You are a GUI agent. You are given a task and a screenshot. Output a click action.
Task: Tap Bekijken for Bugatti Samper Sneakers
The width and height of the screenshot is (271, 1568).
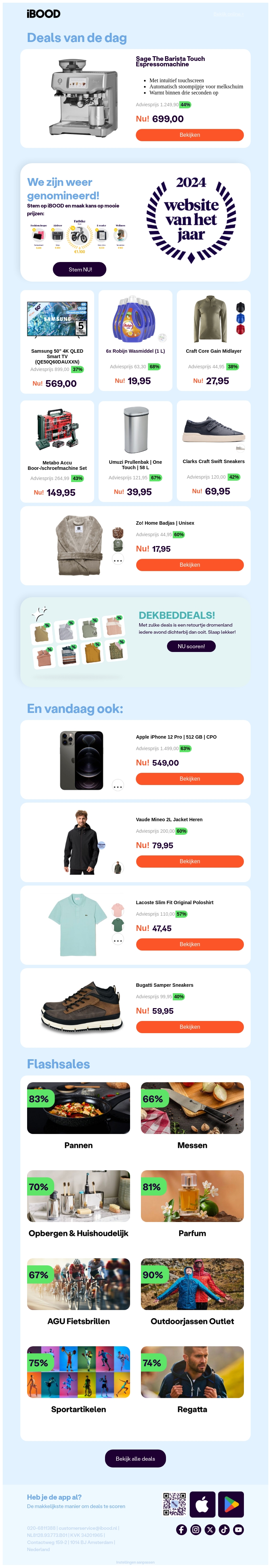click(x=189, y=1027)
